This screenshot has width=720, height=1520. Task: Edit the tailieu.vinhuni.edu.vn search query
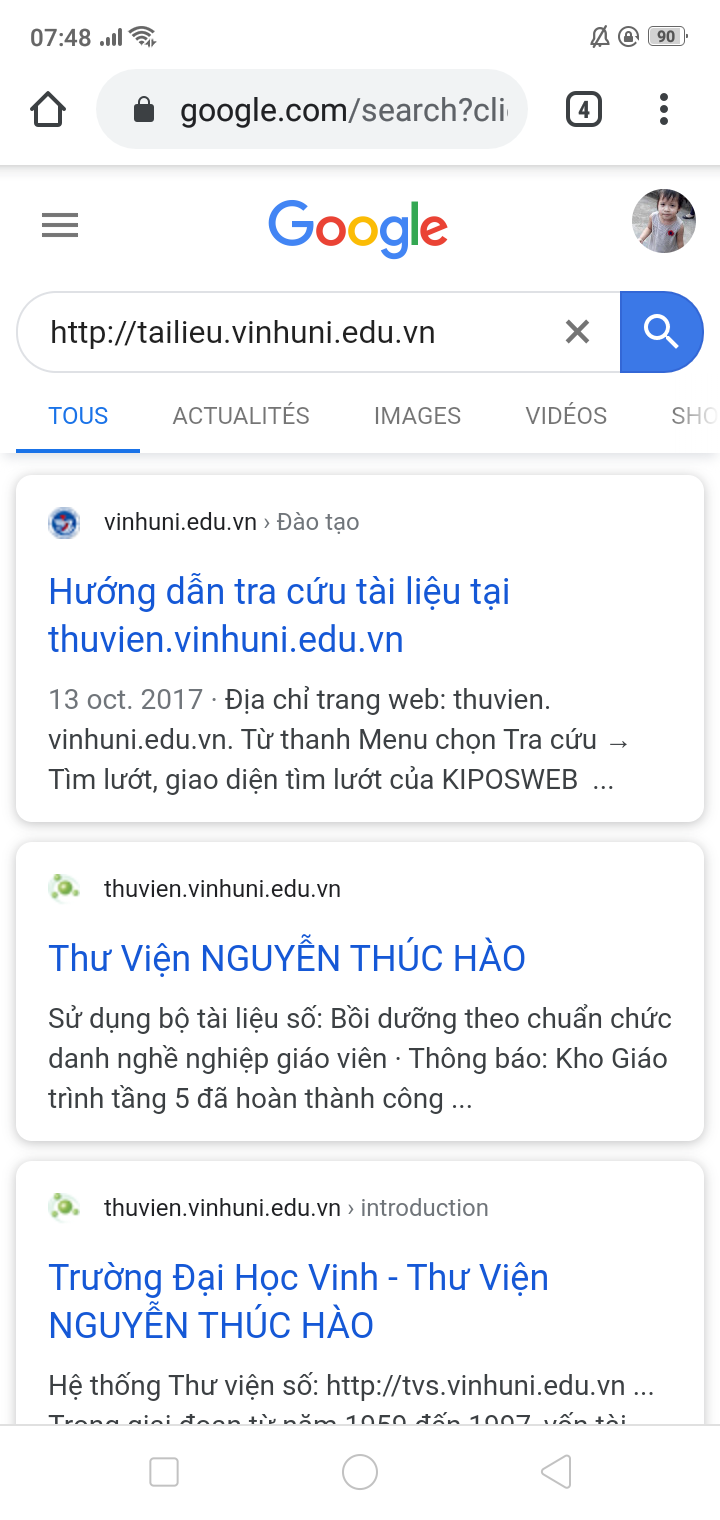(x=290, y=332)
